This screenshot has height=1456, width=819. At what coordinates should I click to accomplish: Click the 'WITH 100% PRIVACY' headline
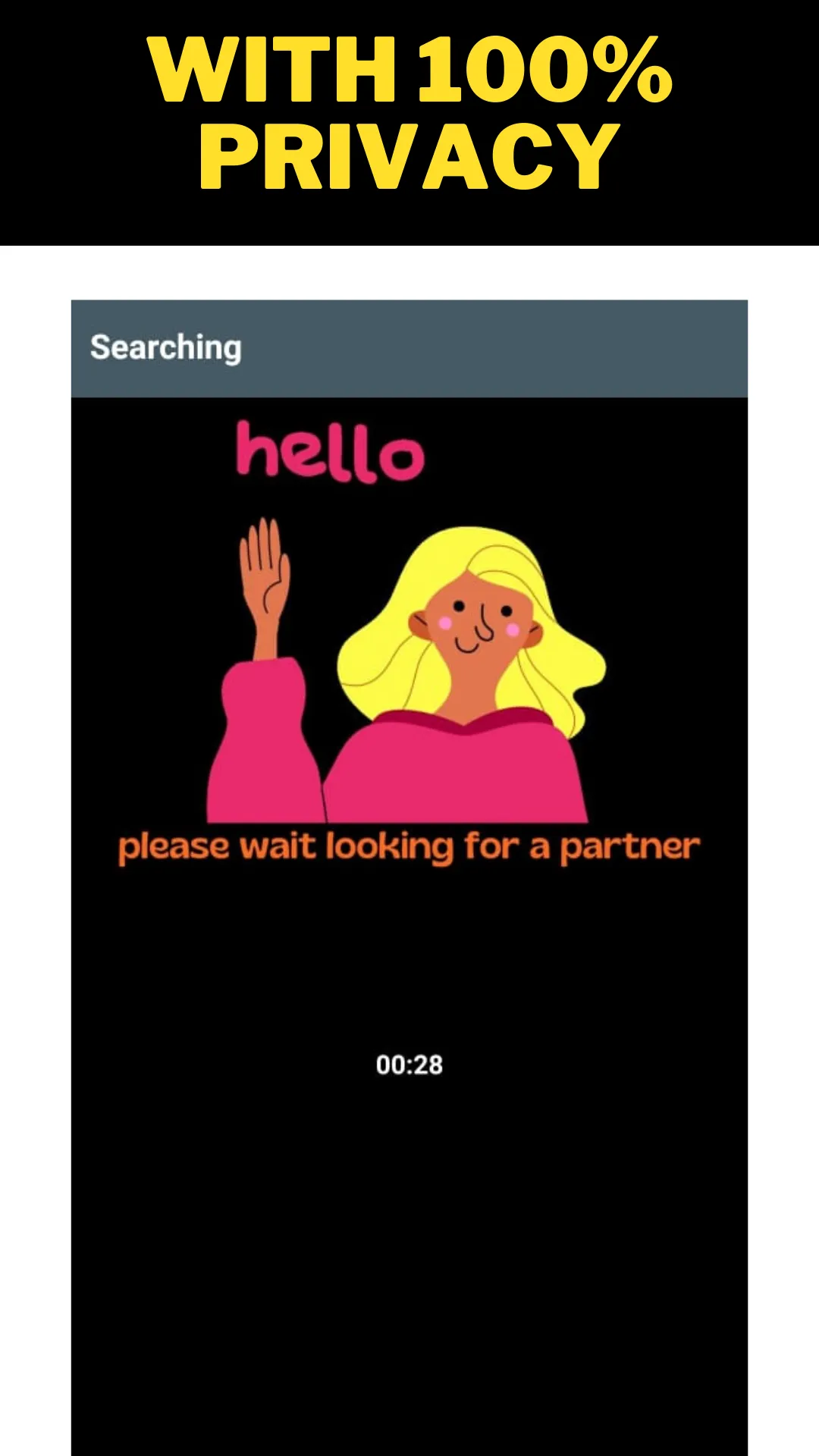click(409, 110)
